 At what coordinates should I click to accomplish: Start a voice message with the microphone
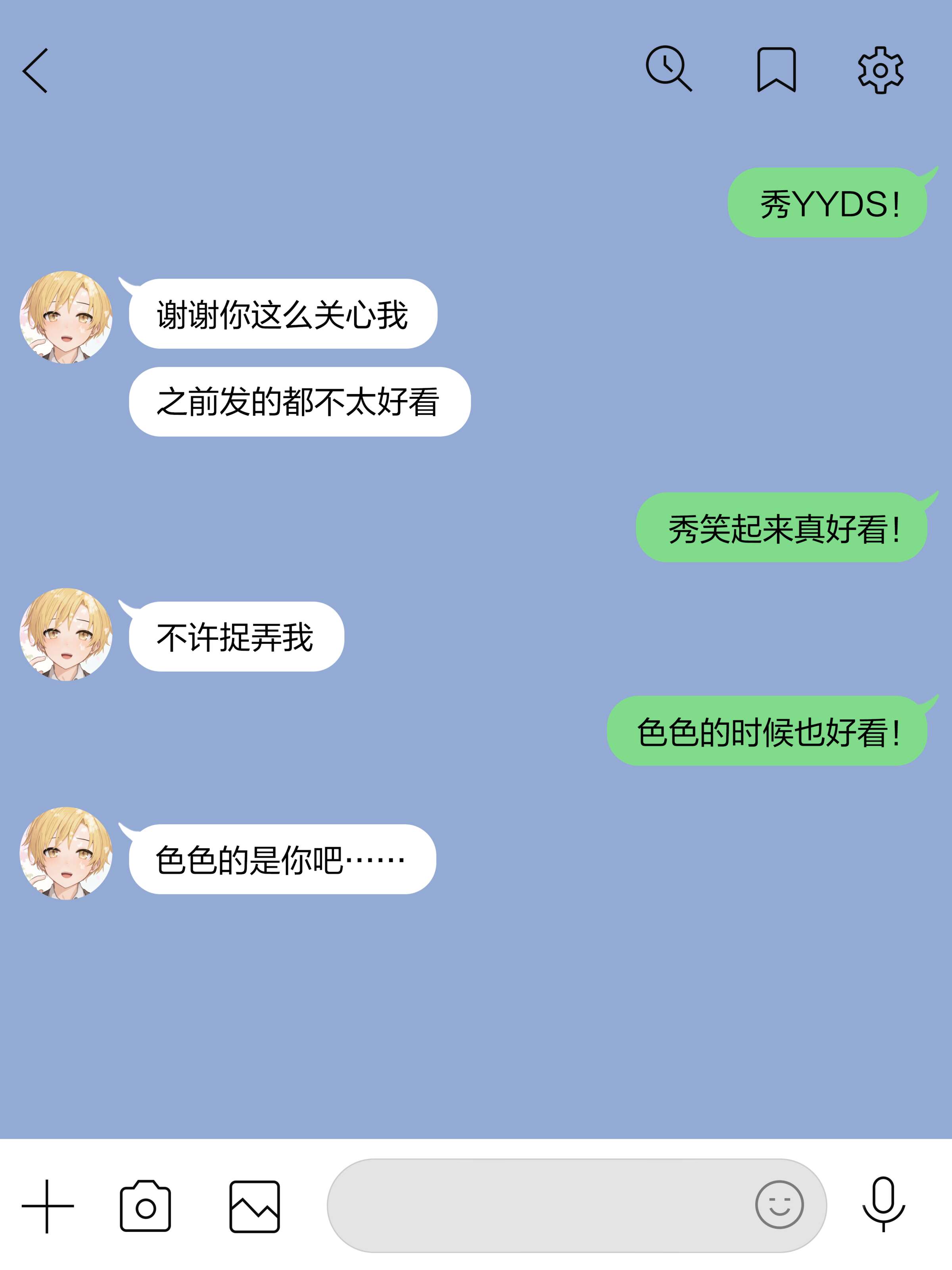point(884,1204)
